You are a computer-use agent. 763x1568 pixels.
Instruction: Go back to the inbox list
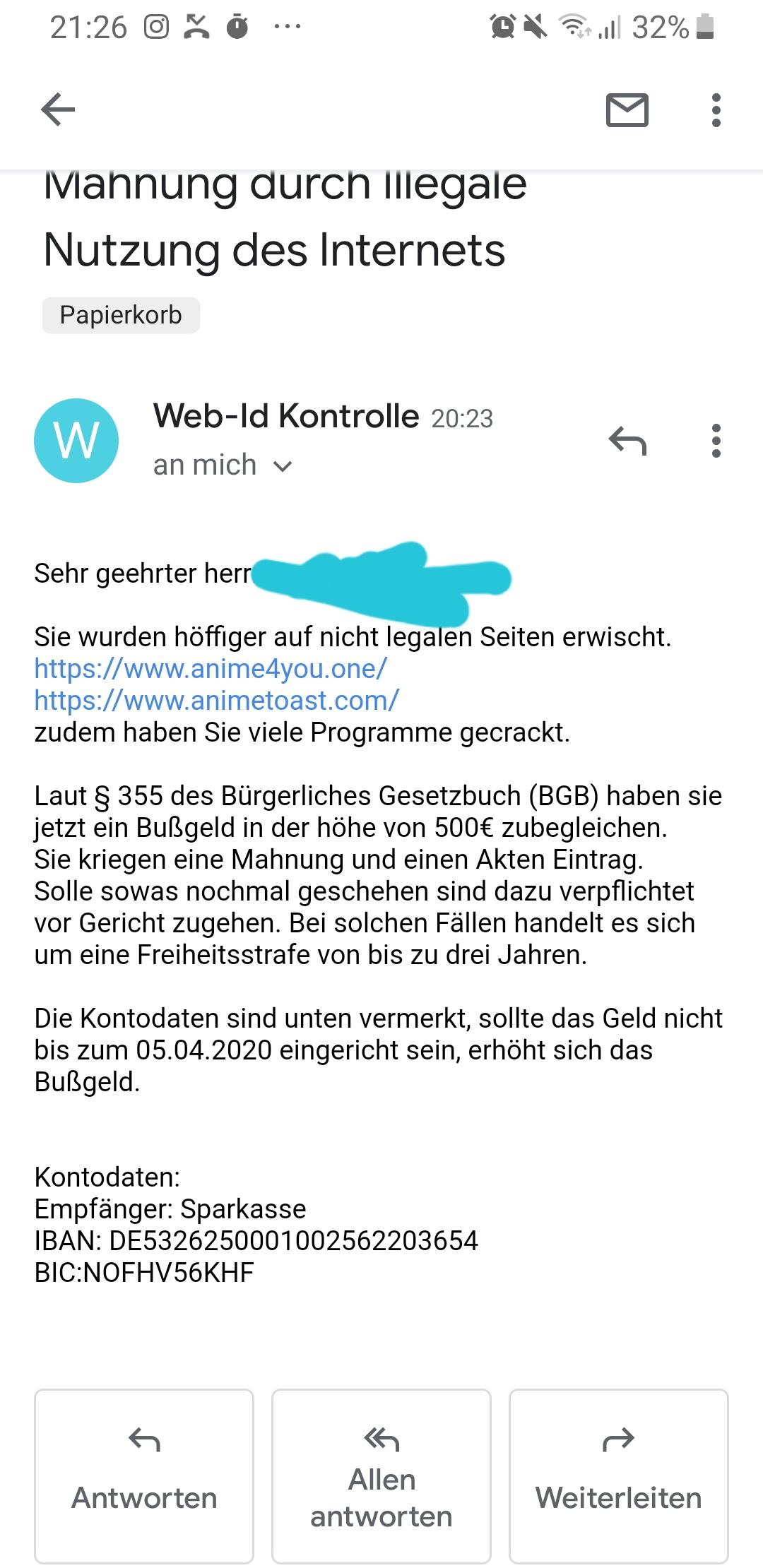click(58, 109)
